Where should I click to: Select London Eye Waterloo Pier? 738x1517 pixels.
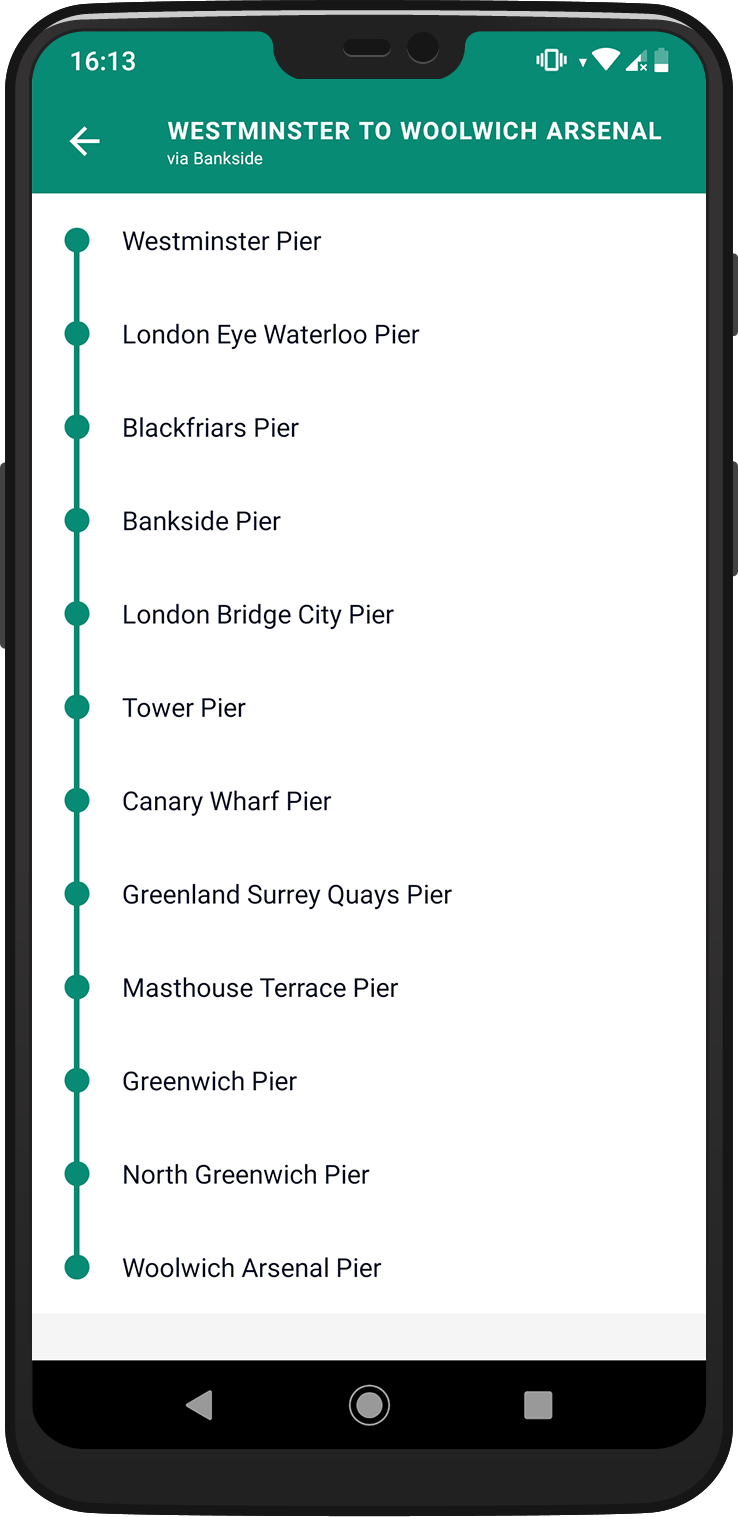tap(369, 334)
